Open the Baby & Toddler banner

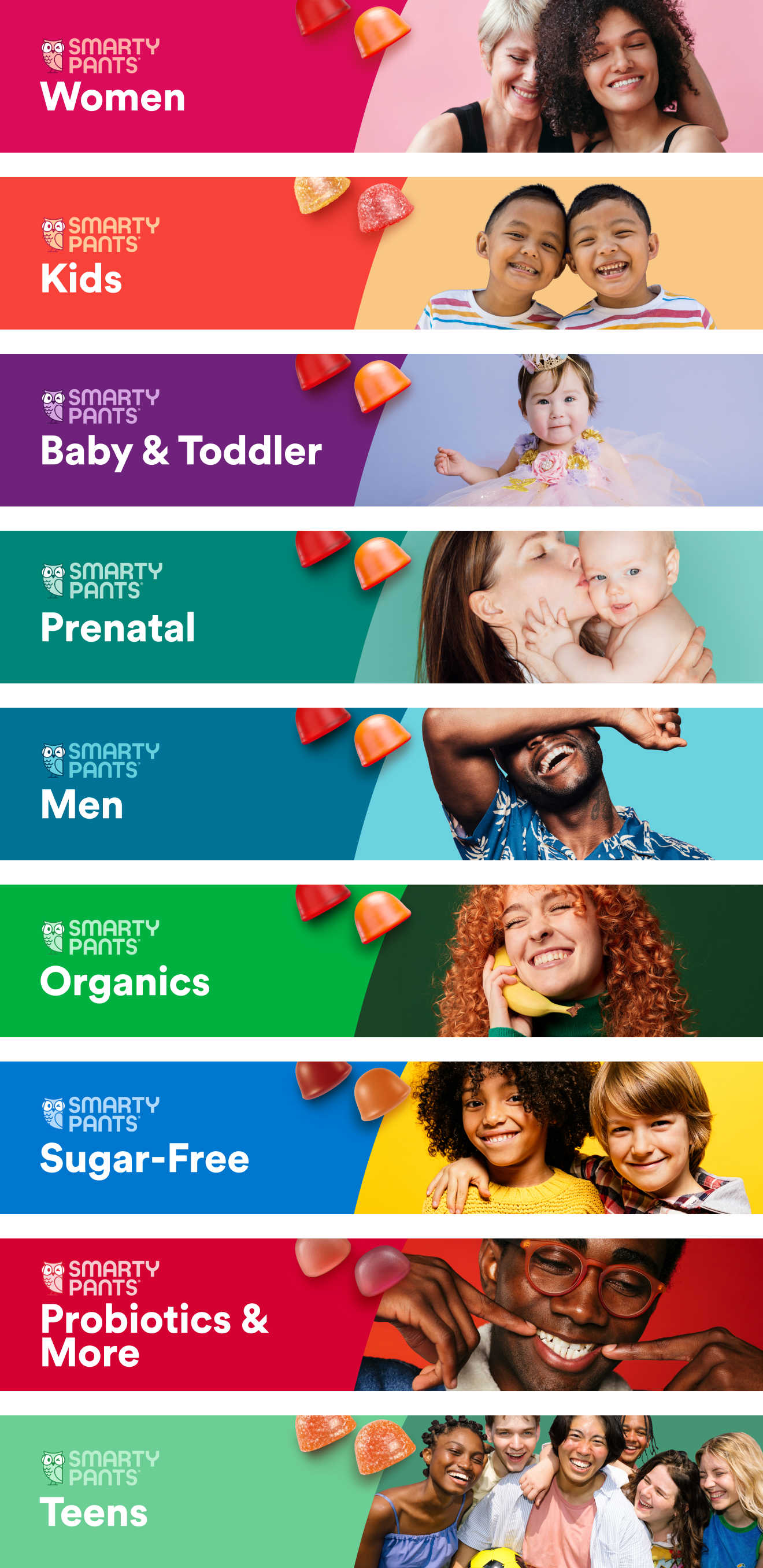pyautogui.click(x=381, y=430)
